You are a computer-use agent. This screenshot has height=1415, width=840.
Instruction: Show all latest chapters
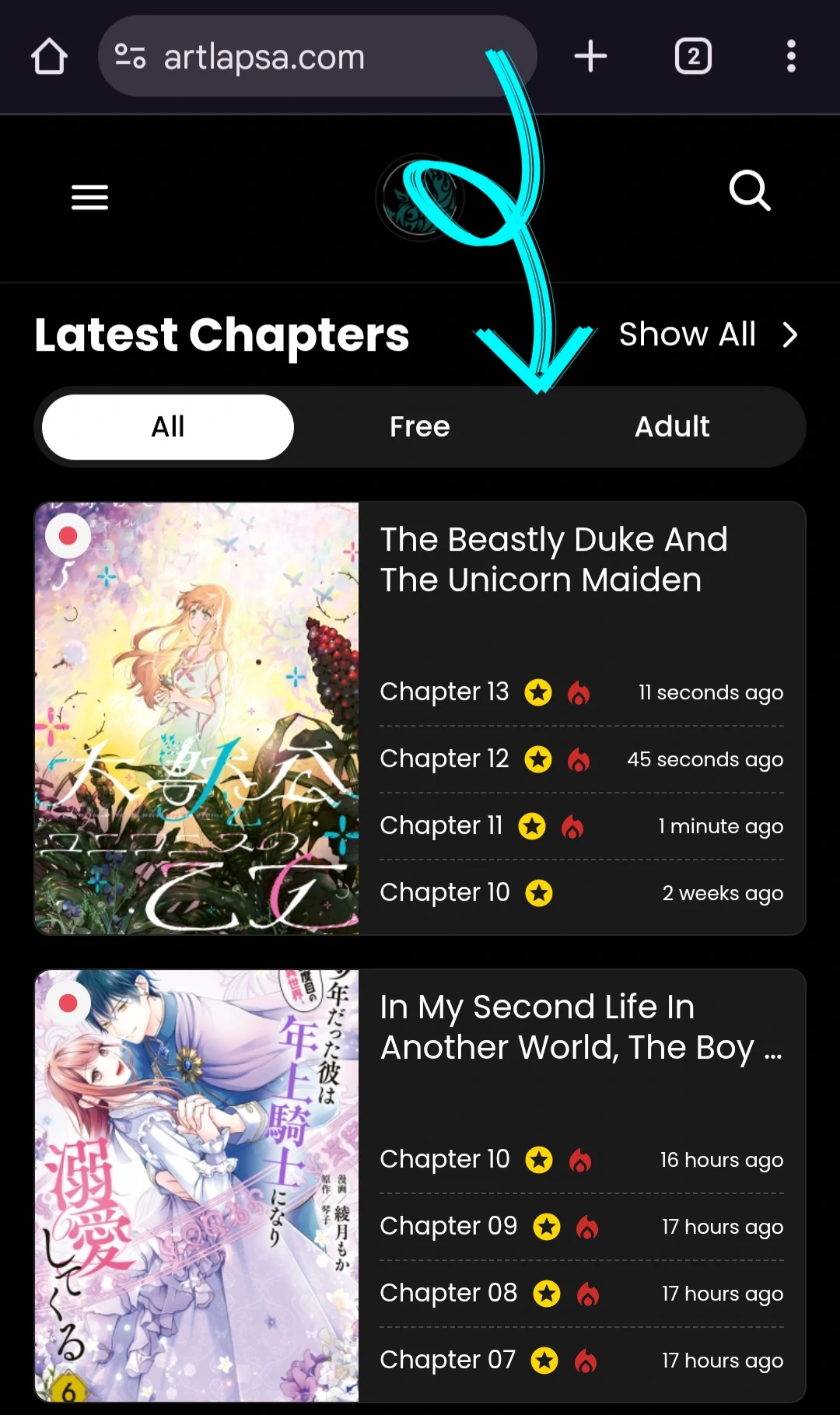(x=708, y=334)
